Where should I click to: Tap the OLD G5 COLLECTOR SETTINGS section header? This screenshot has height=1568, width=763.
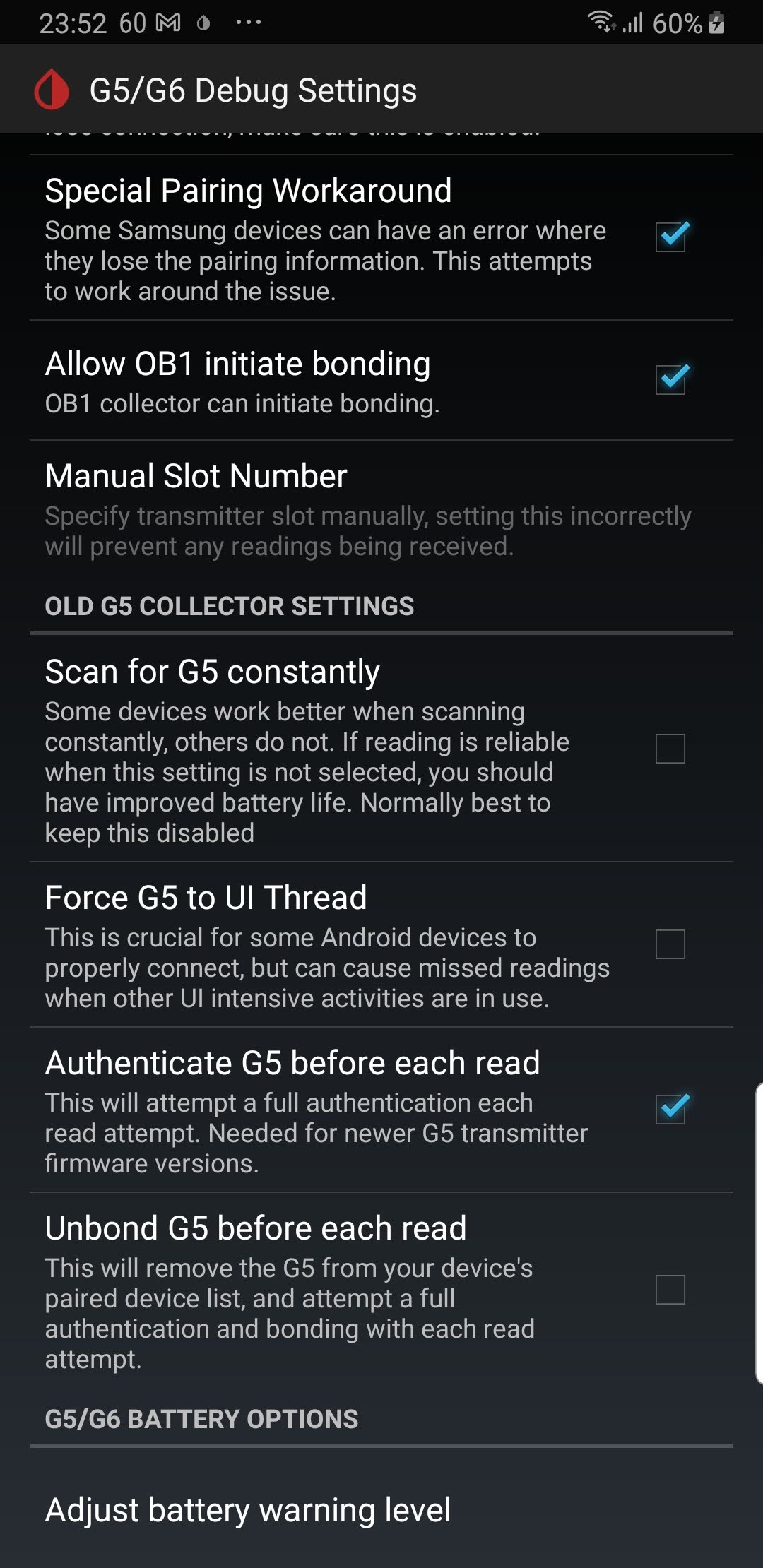pos(230,606)
